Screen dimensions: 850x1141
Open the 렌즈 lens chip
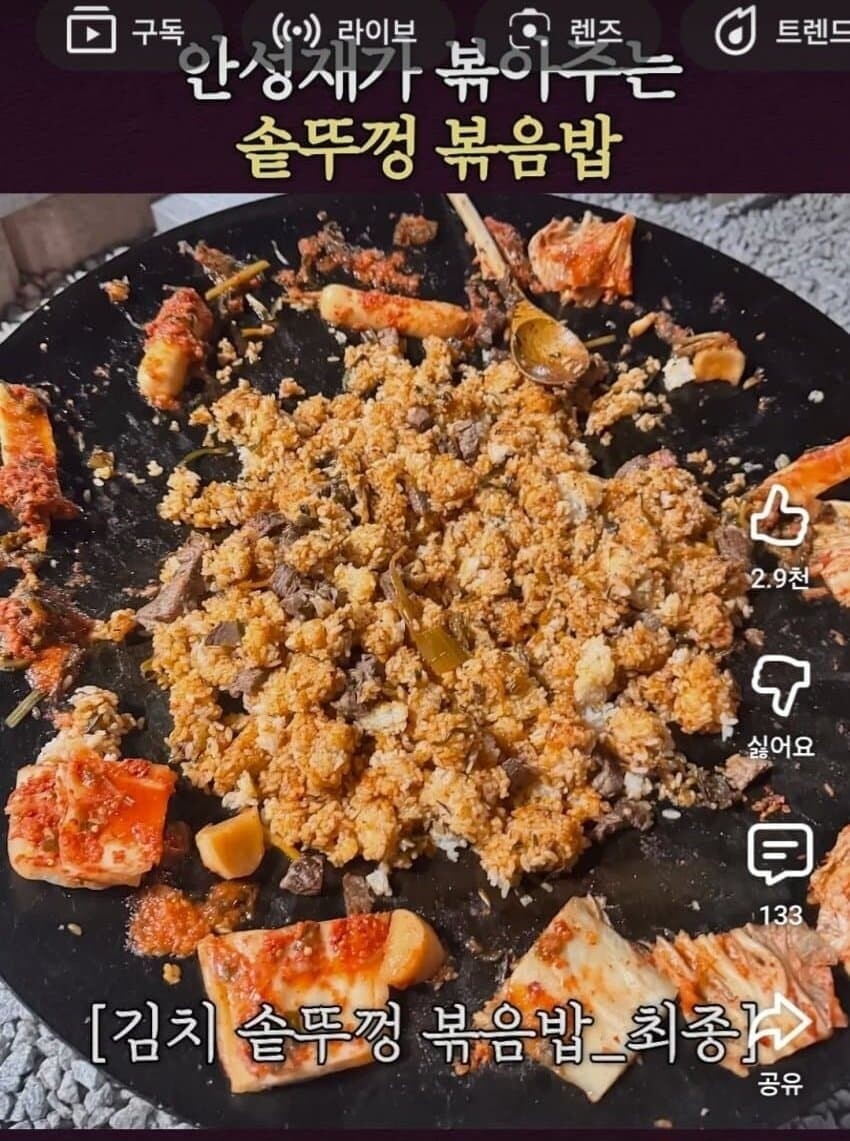pyautogui.click(x=568, y=32)
